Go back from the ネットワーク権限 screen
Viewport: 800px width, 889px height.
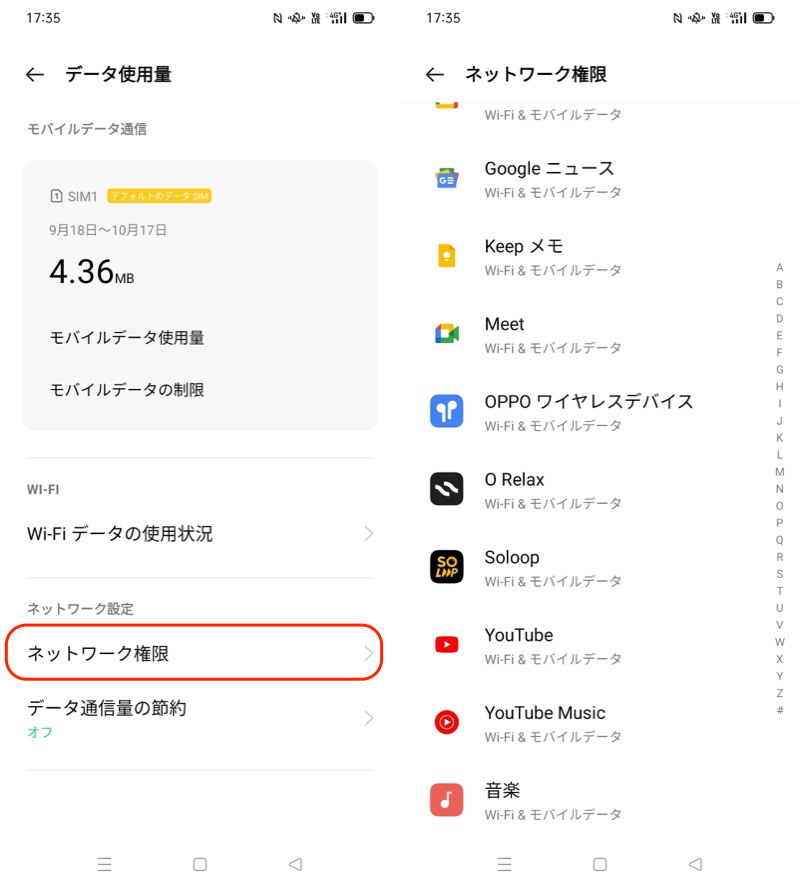coord(435,74)
